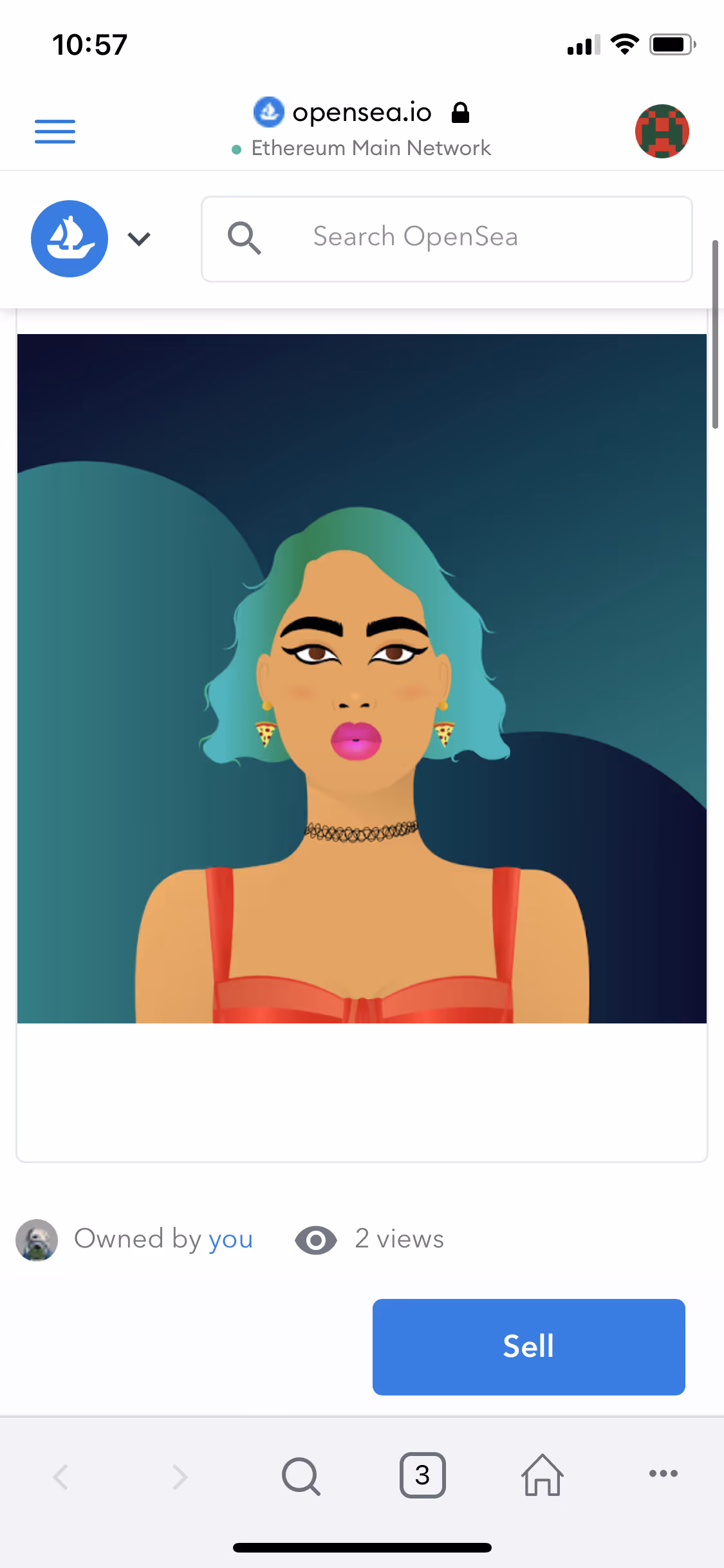Open the tabs switcher showing 3

[422, 1475]
